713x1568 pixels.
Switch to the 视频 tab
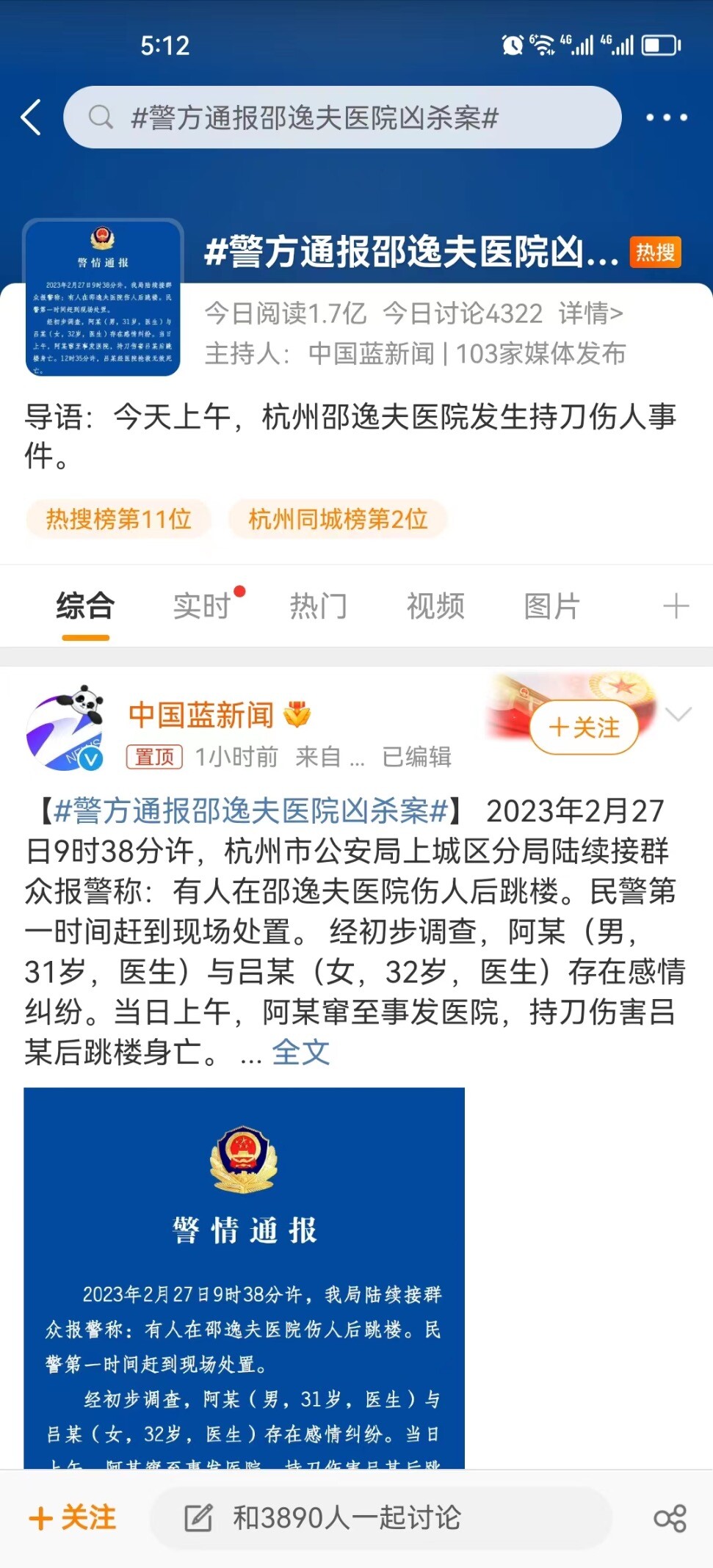pos(435,607)
